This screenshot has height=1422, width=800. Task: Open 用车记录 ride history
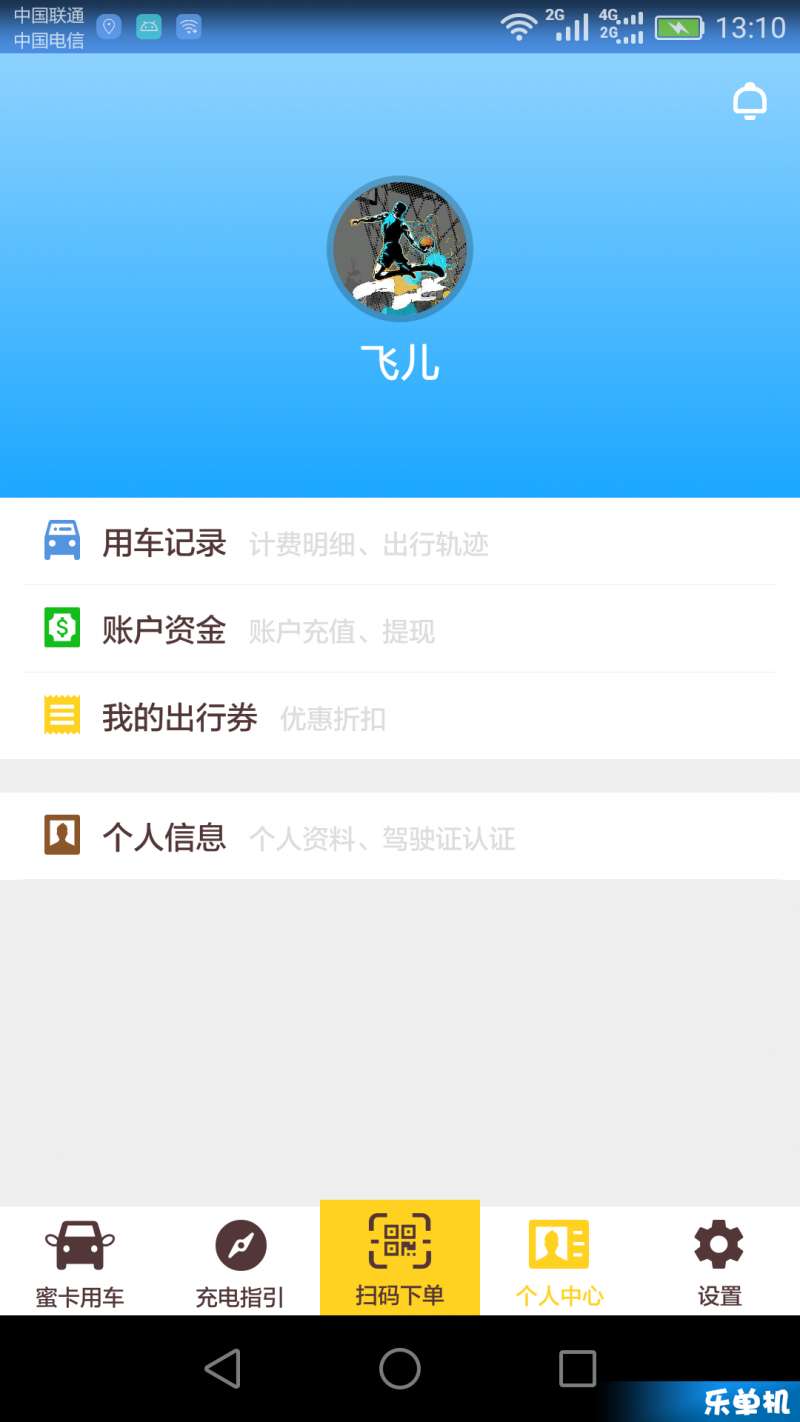click(x=400, y=542)
